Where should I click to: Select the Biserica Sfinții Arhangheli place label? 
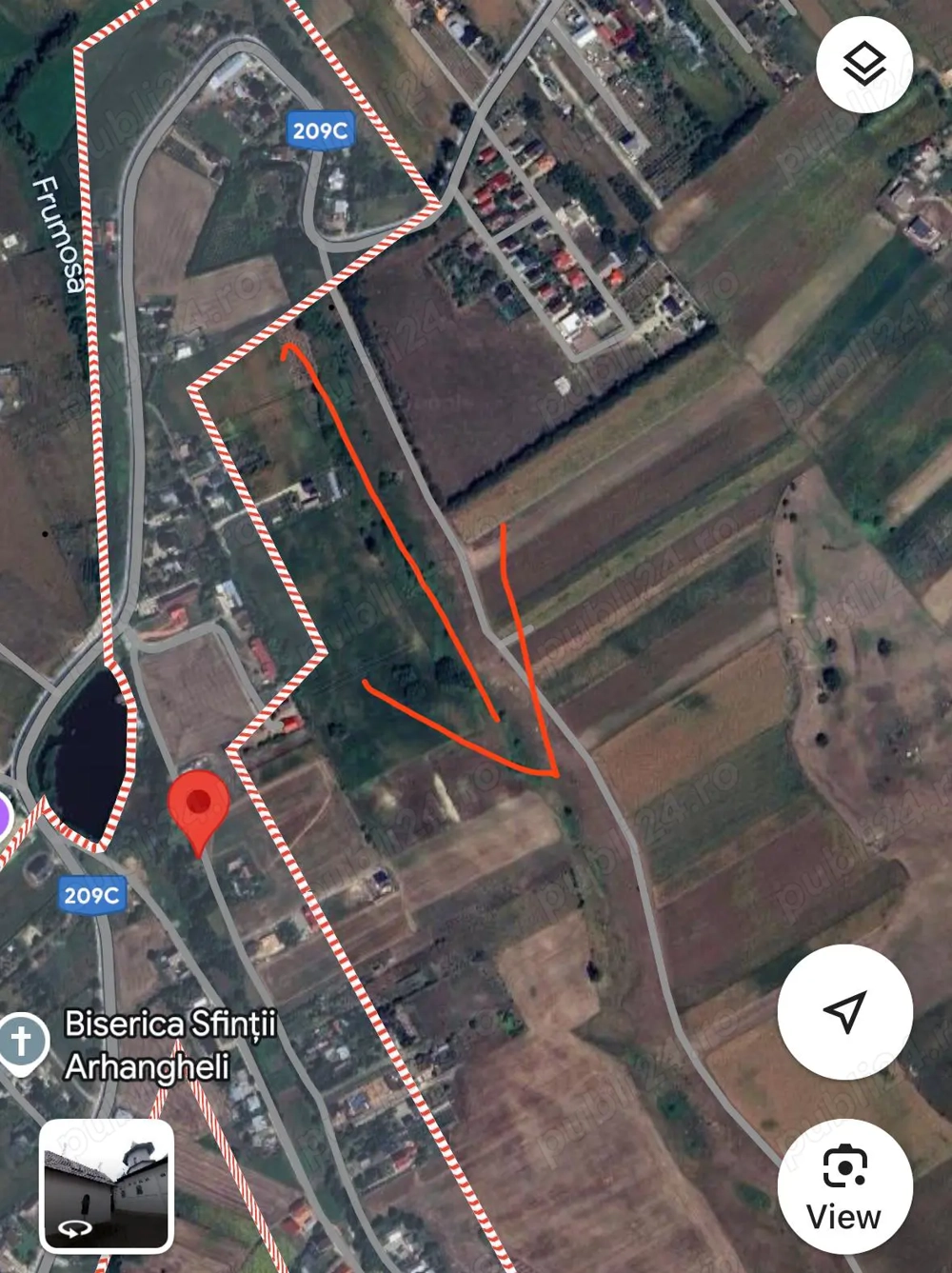[x=169, y=1045]
